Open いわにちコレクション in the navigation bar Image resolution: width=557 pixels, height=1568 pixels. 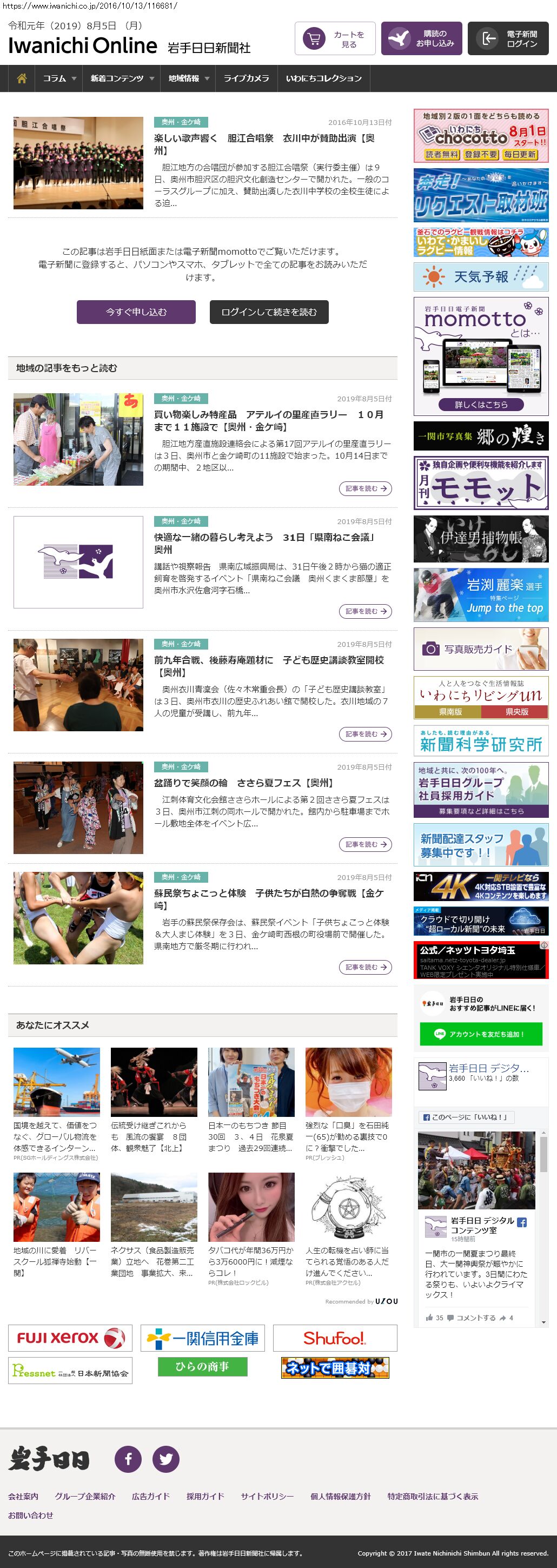point(323,78)
